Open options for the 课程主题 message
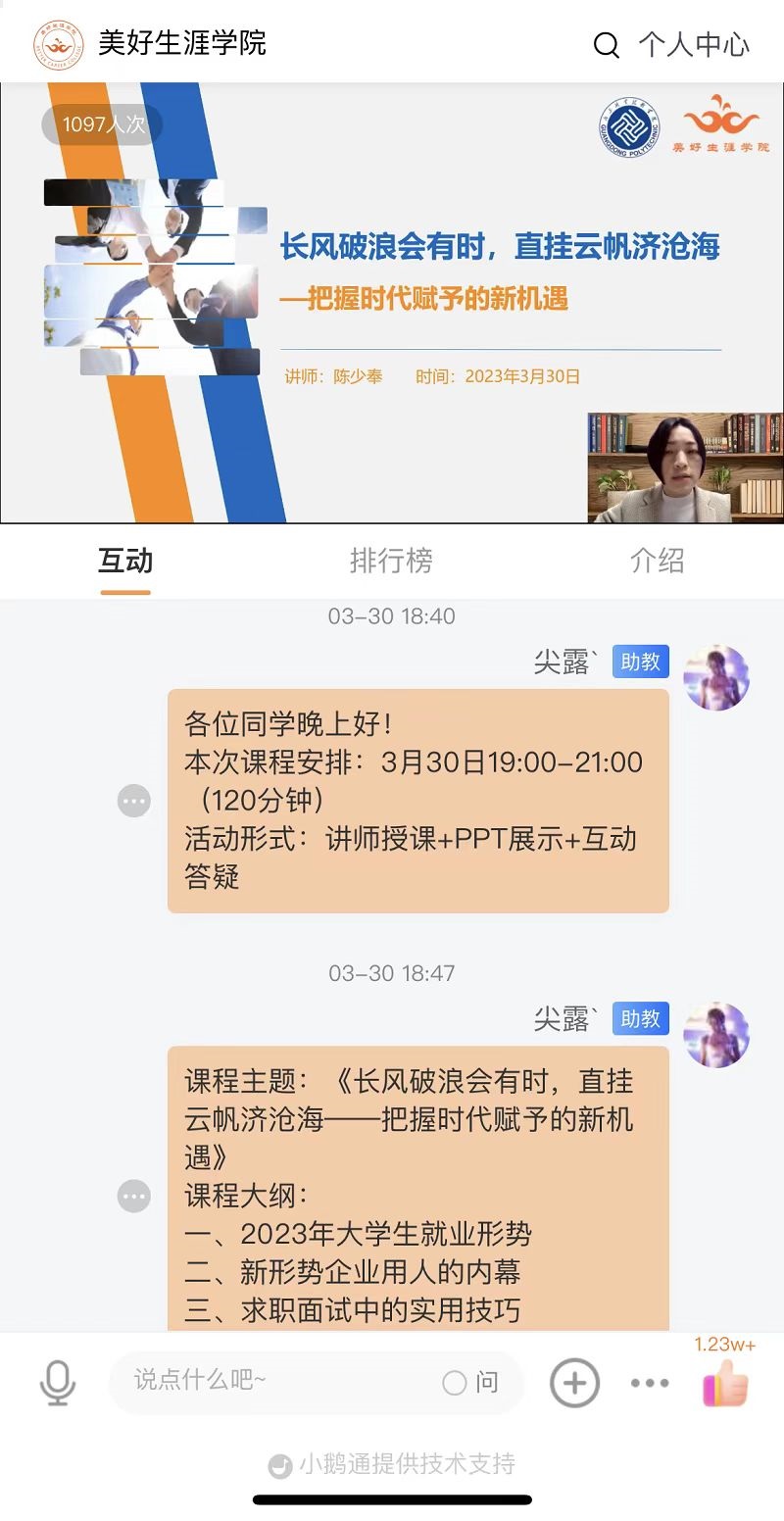The height and width of the screenshot is (1521, 784). pyautogui.click(x=134, y=1196)
